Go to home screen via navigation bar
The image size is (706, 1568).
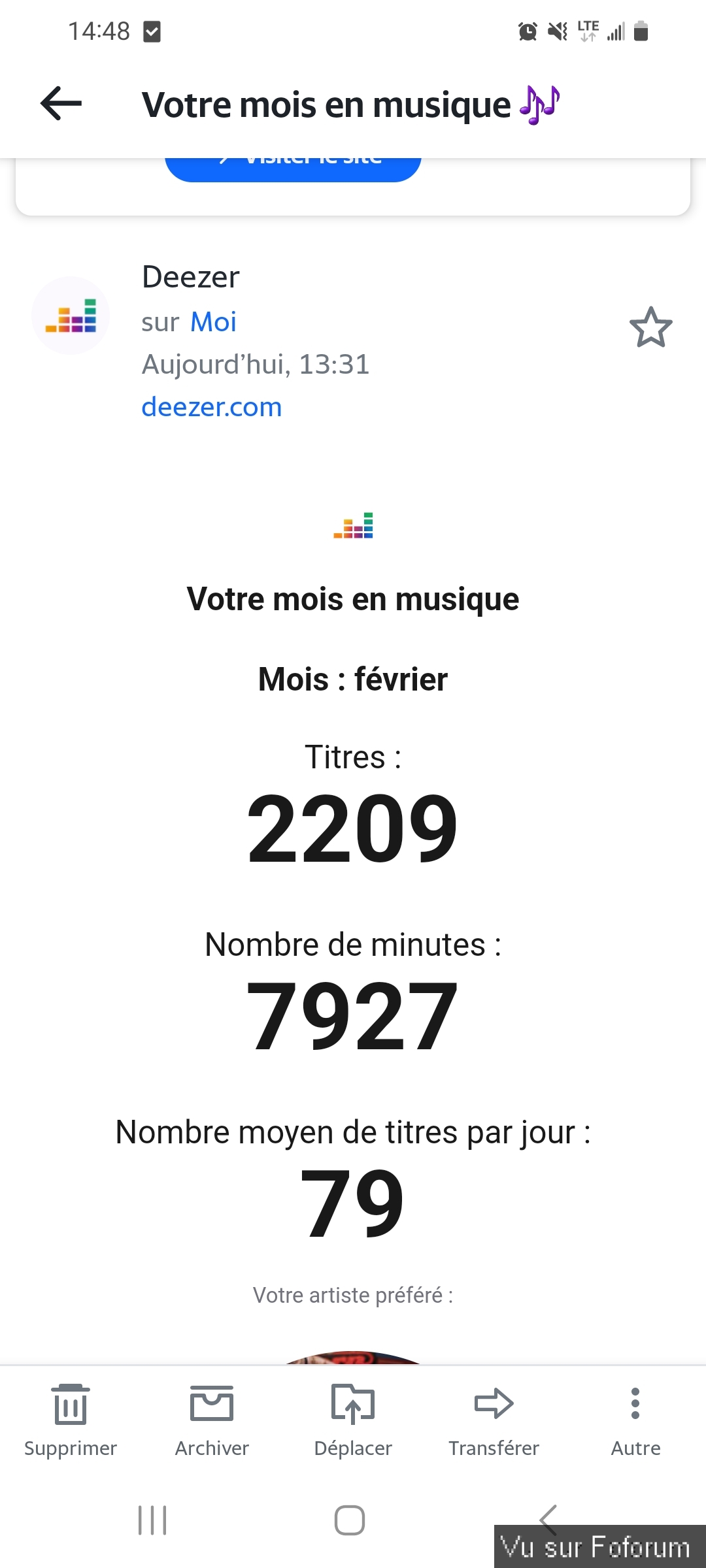[x=350, y=1520]
